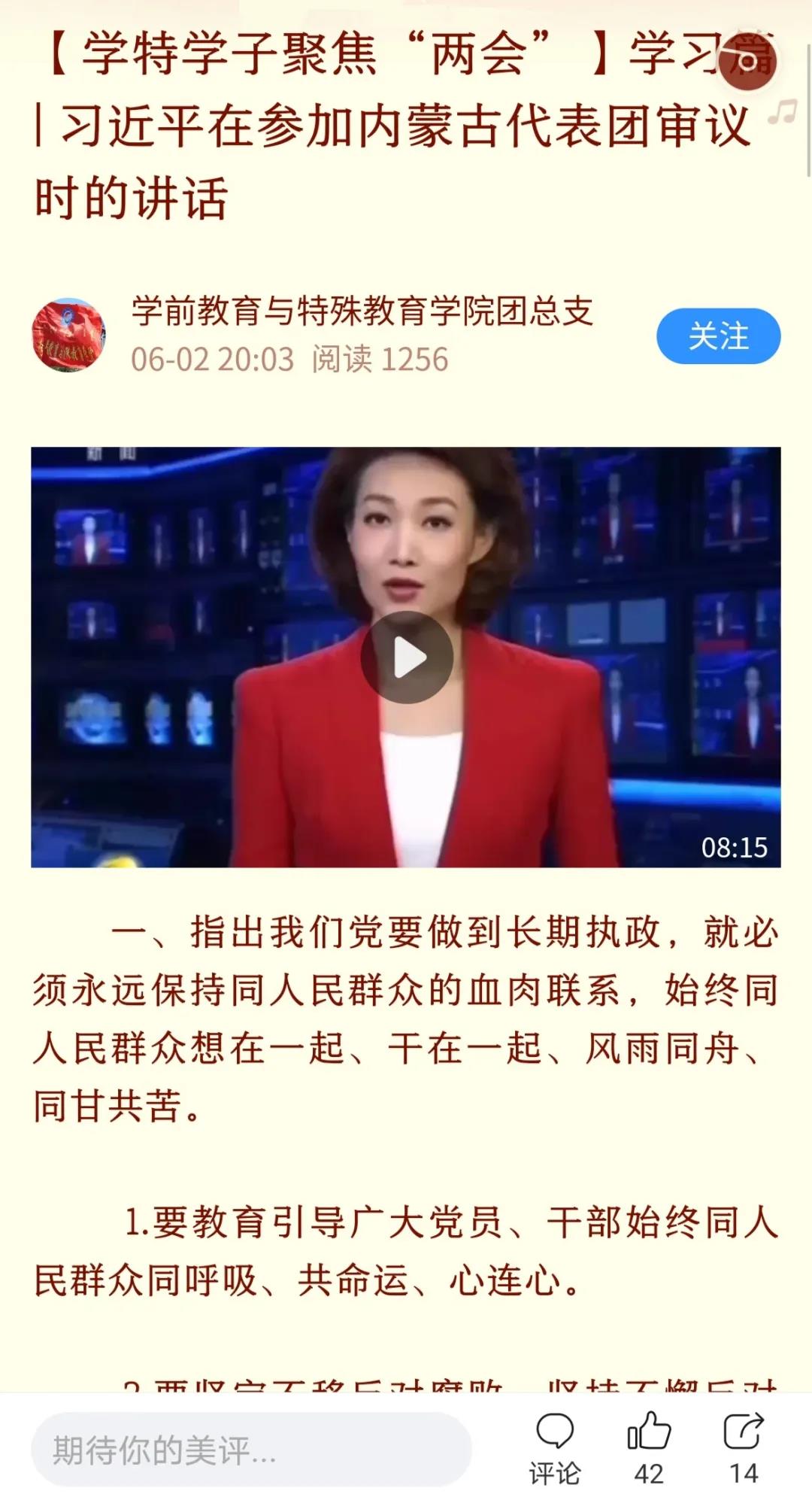Follow the 学前教育与特殊教育学院团总支 account

tap(718, 336)
